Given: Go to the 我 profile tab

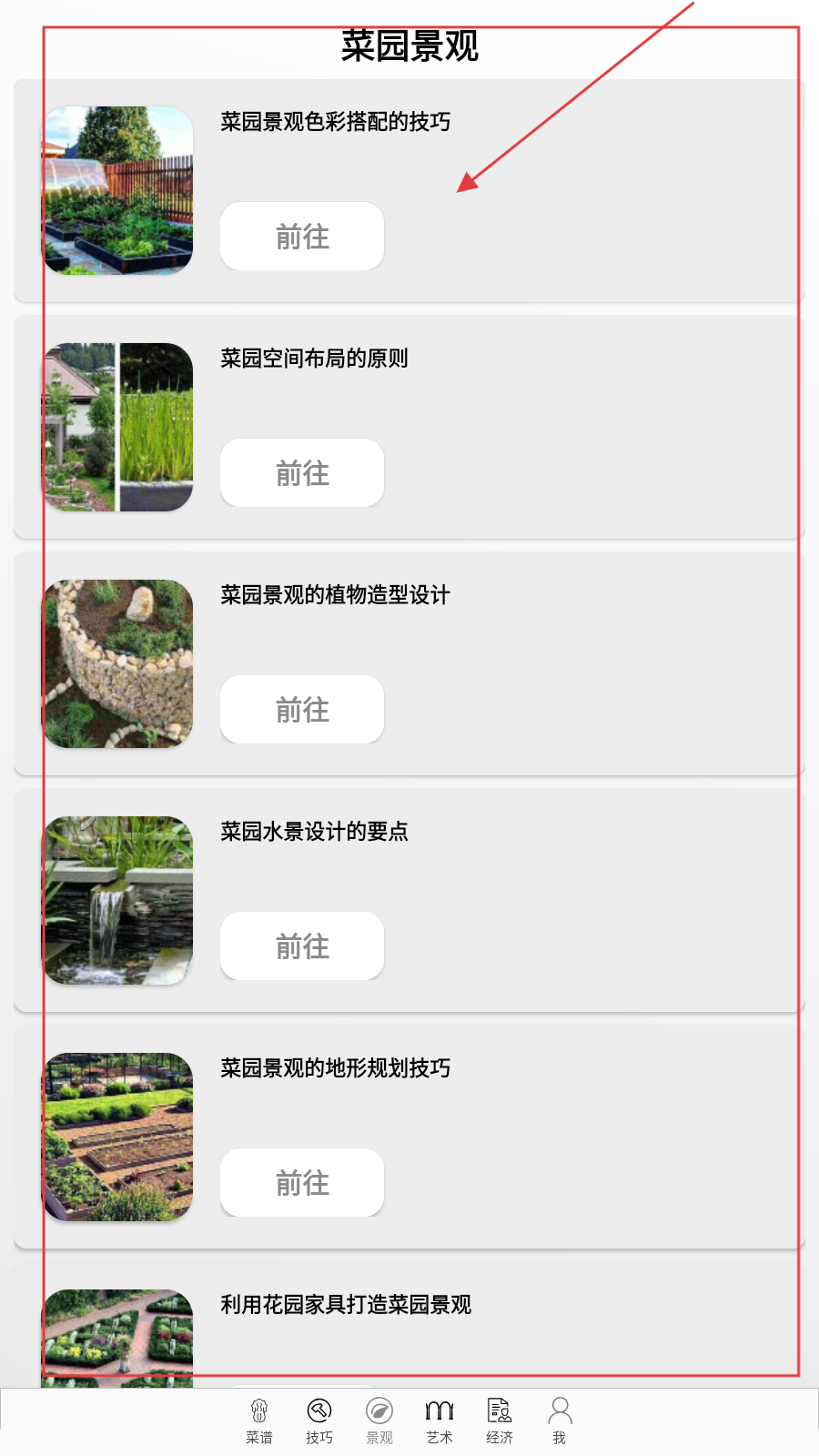Looking at the screenshot, I should (x=560, y=1421).
